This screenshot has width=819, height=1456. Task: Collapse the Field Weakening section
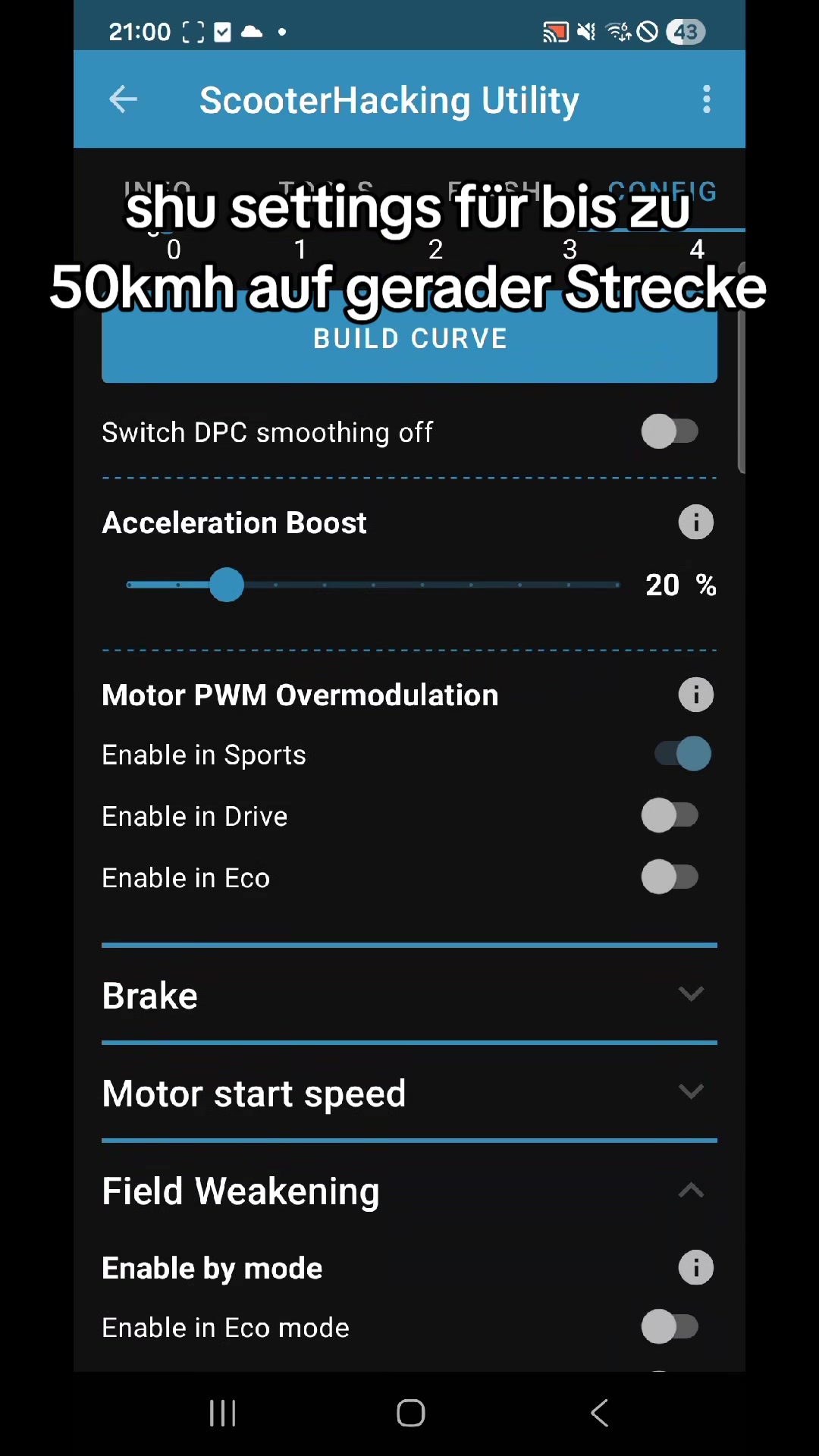409,1191
